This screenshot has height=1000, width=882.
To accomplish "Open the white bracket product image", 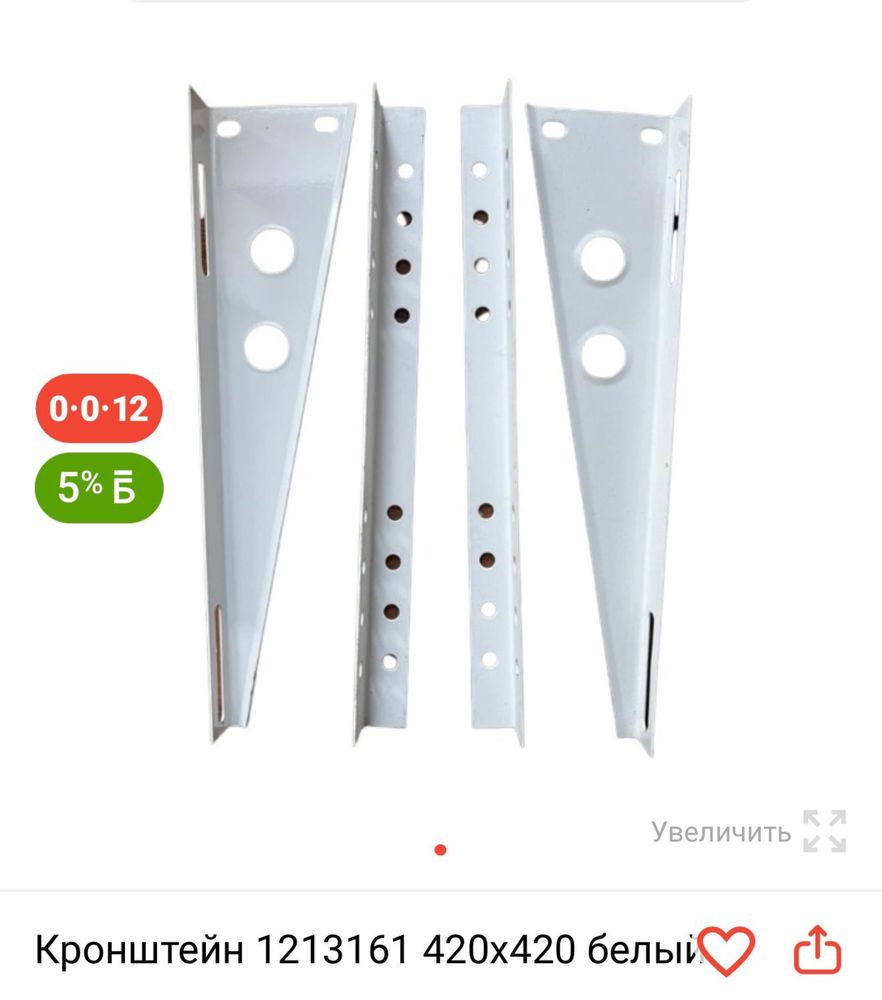I will [x=440, y=420].
